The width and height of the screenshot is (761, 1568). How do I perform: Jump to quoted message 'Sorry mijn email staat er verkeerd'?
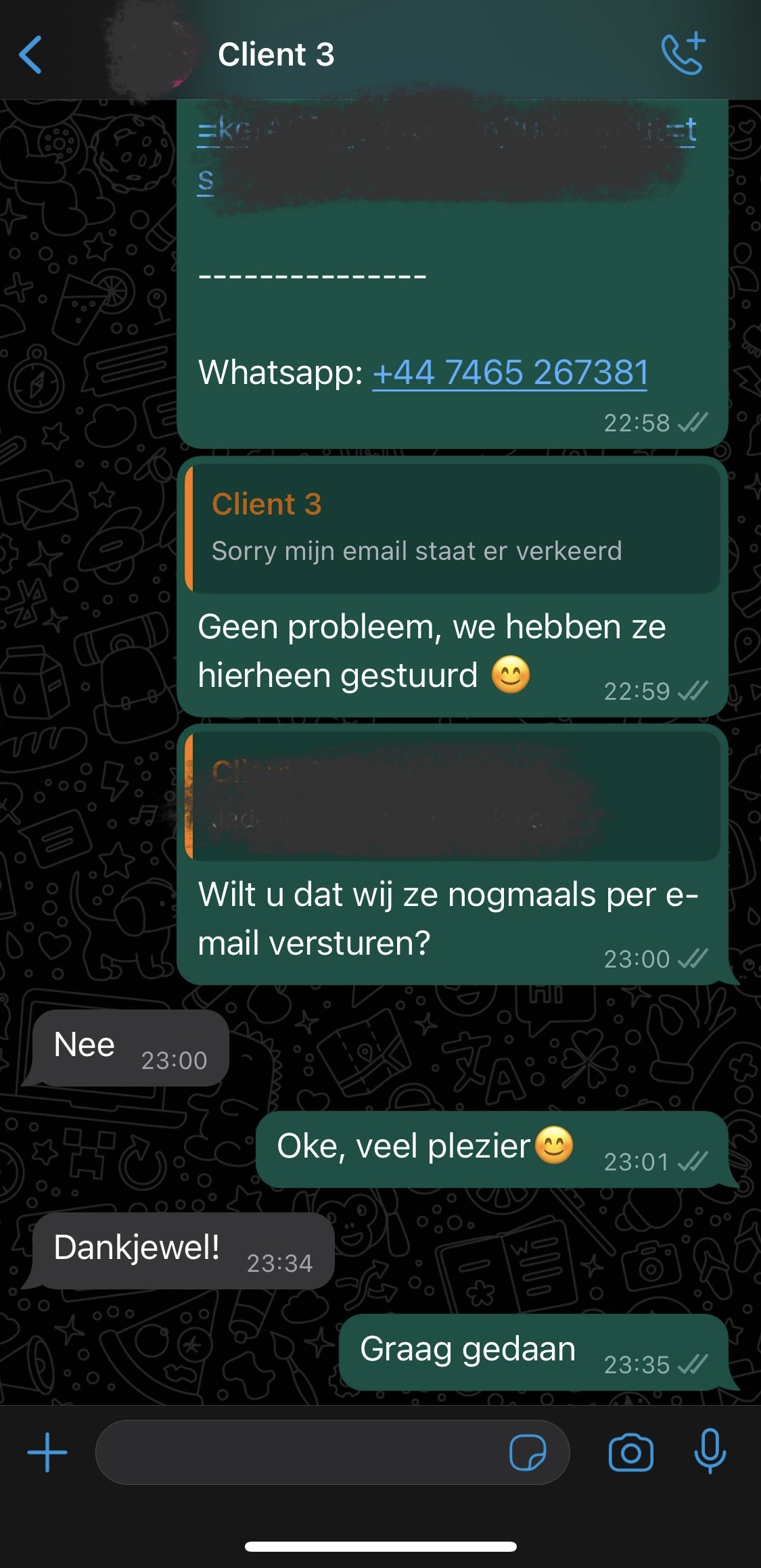pyautogui.click(x=452, y=528)
